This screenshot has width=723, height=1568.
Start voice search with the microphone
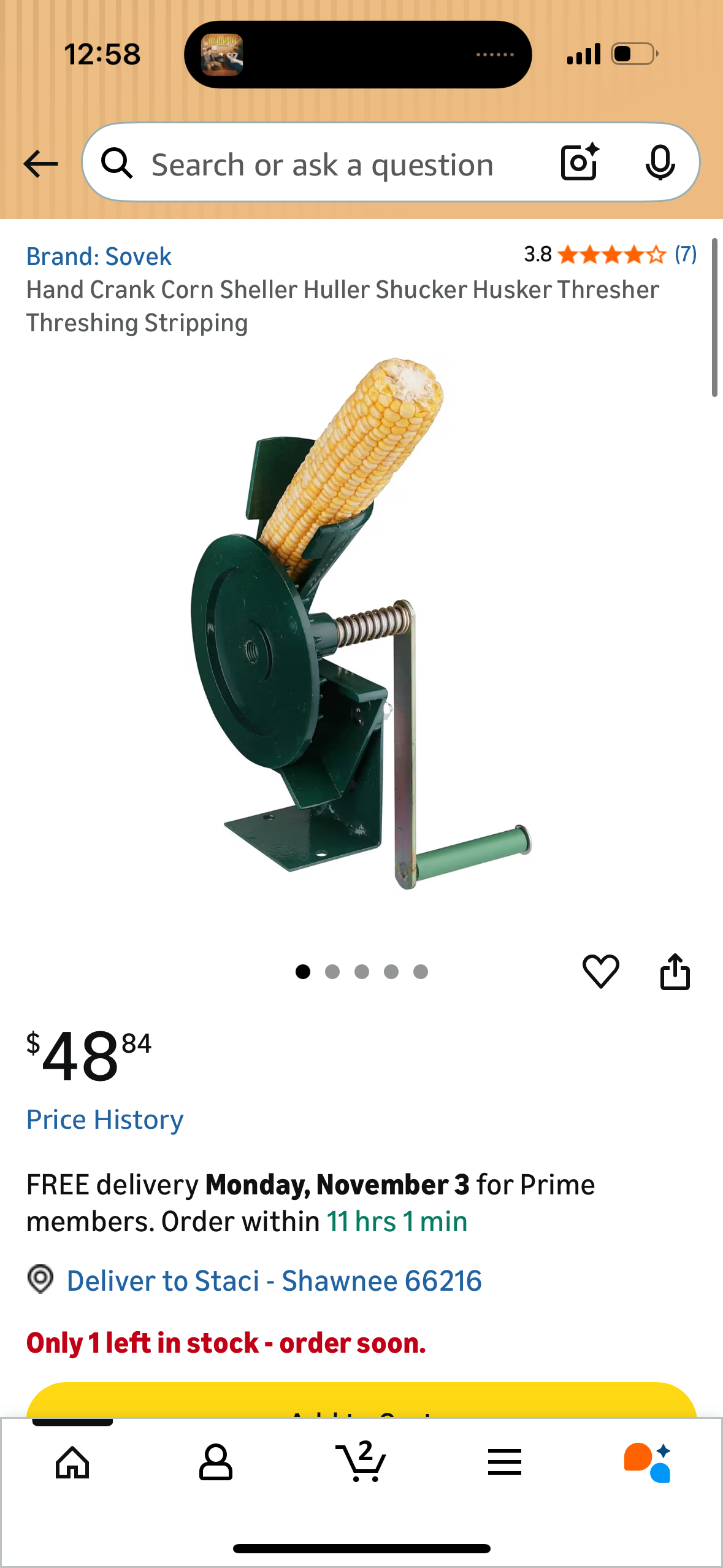pyautogui.click(x=660, y=163)
